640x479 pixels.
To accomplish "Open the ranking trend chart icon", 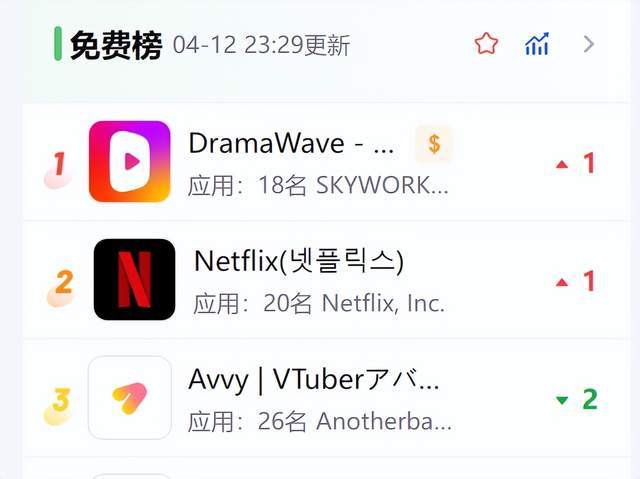I will (x=537, y=44).
